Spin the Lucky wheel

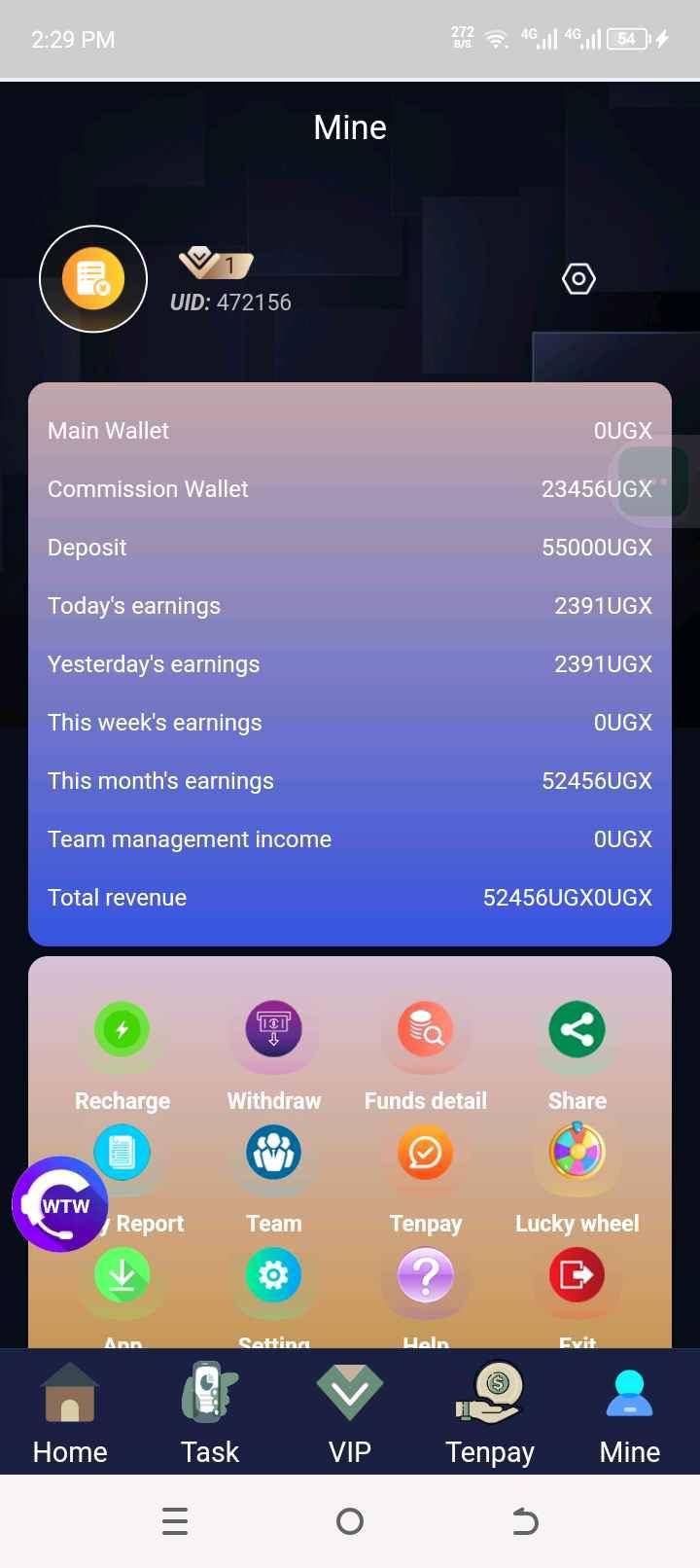(577, 1154)
